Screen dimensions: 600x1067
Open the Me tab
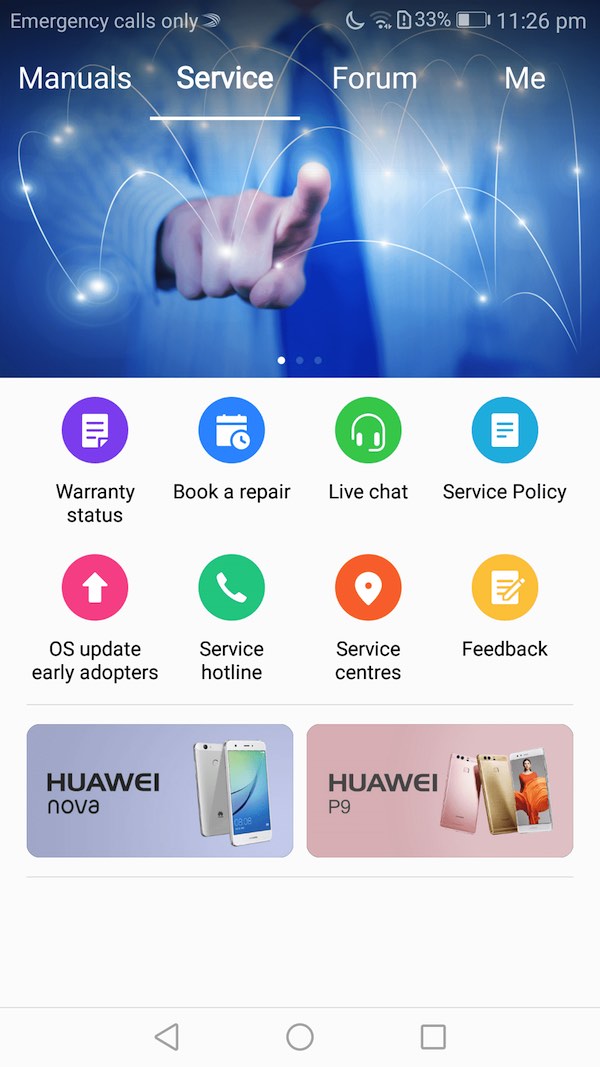tap(524, 78)
